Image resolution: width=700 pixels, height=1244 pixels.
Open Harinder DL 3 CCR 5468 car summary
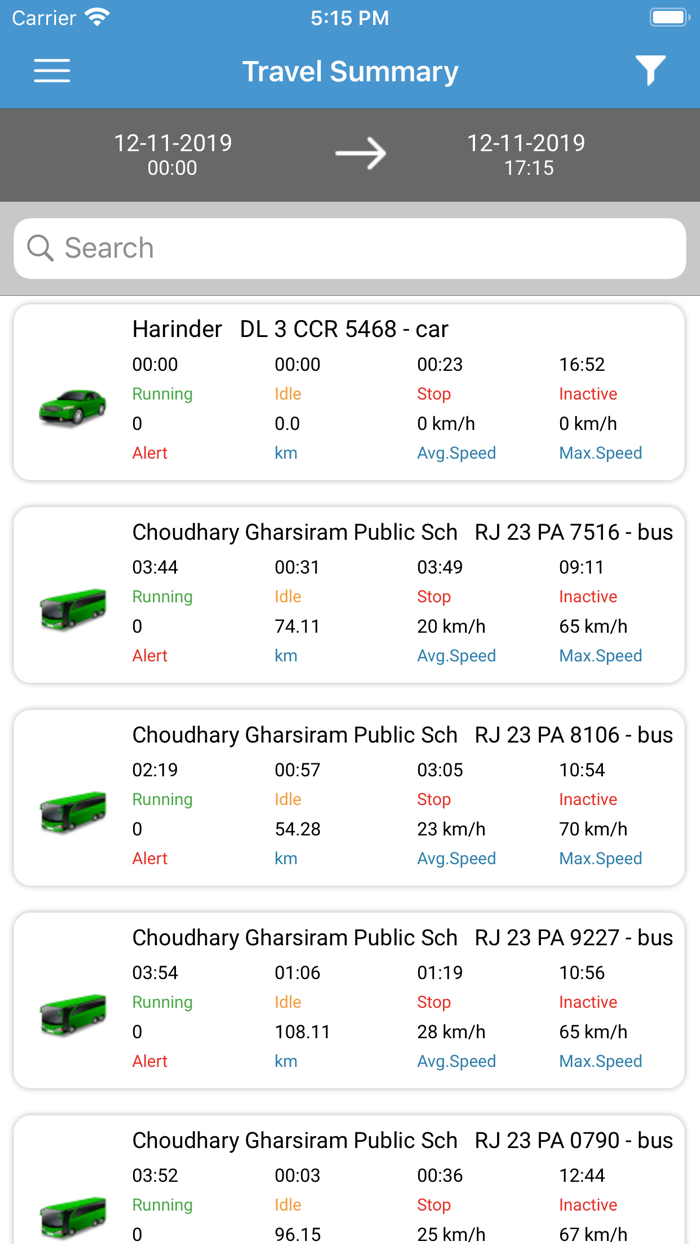[x=350, y=392]
